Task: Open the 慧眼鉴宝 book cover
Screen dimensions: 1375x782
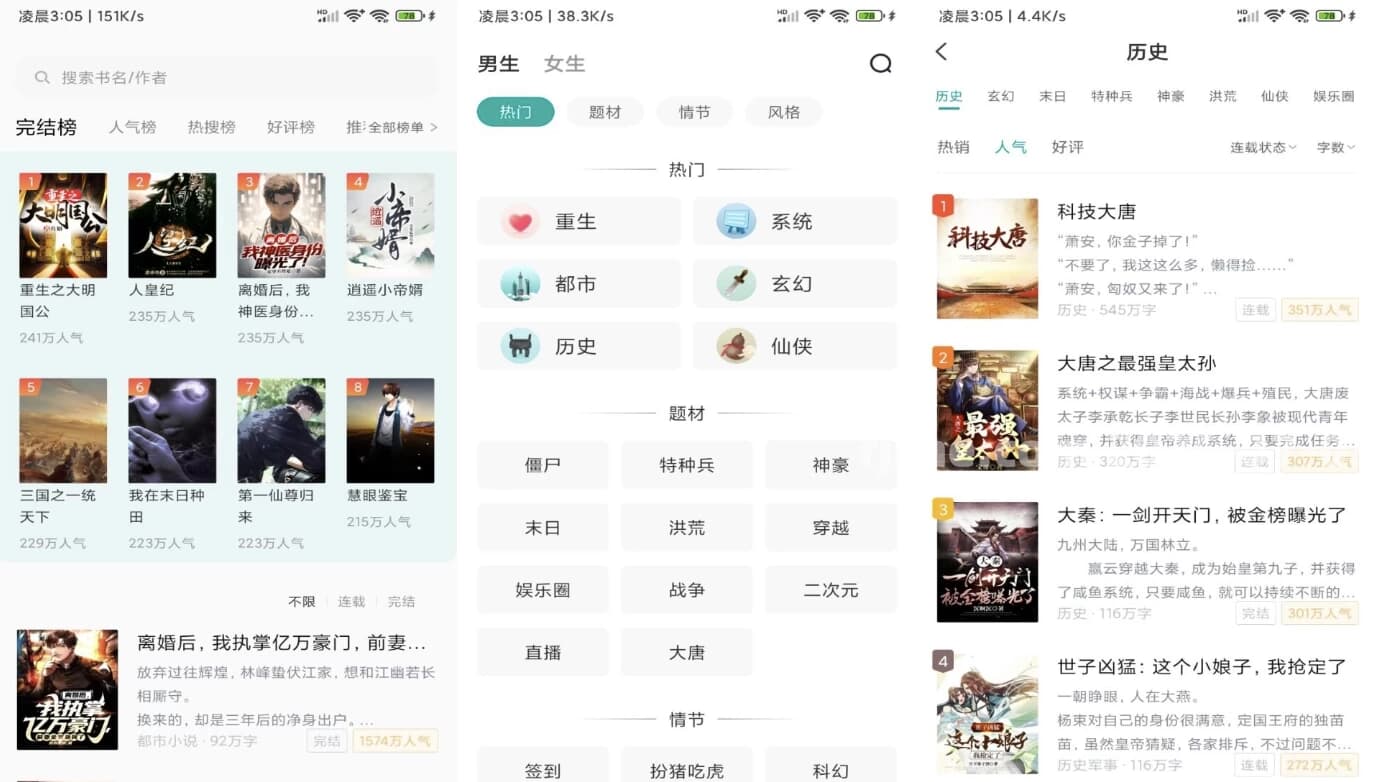Action: point(390,430)
